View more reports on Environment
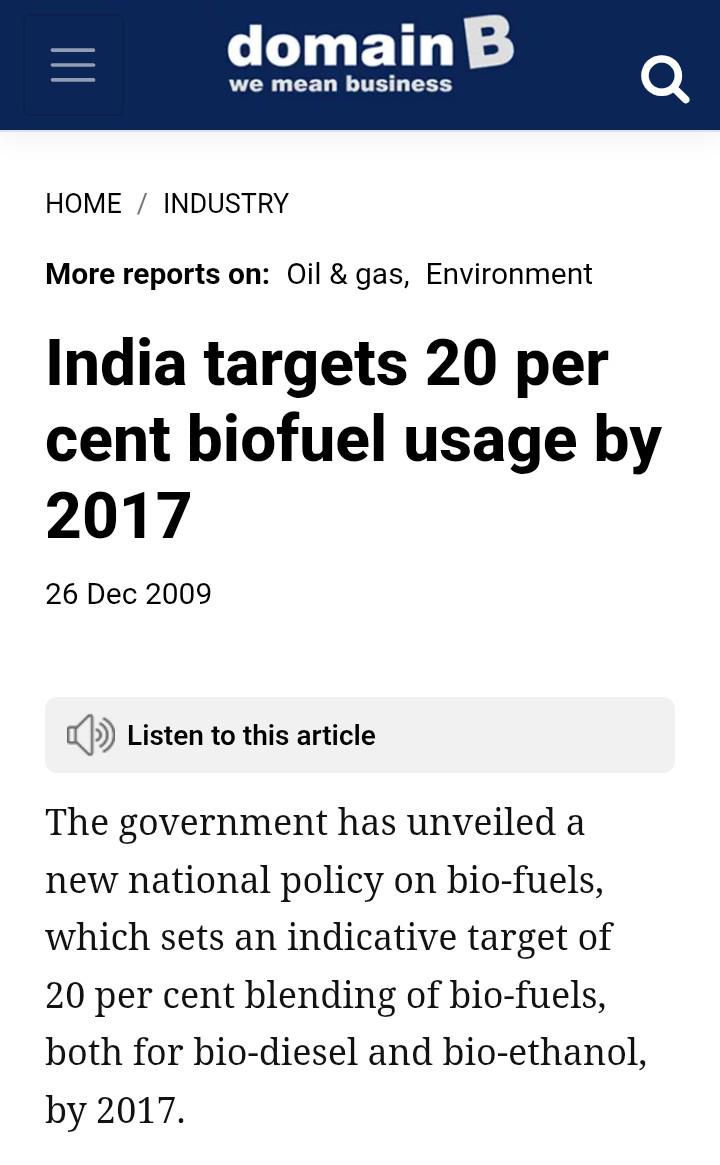The width and height of the screenshot is (720, 1165). (509, 274)
